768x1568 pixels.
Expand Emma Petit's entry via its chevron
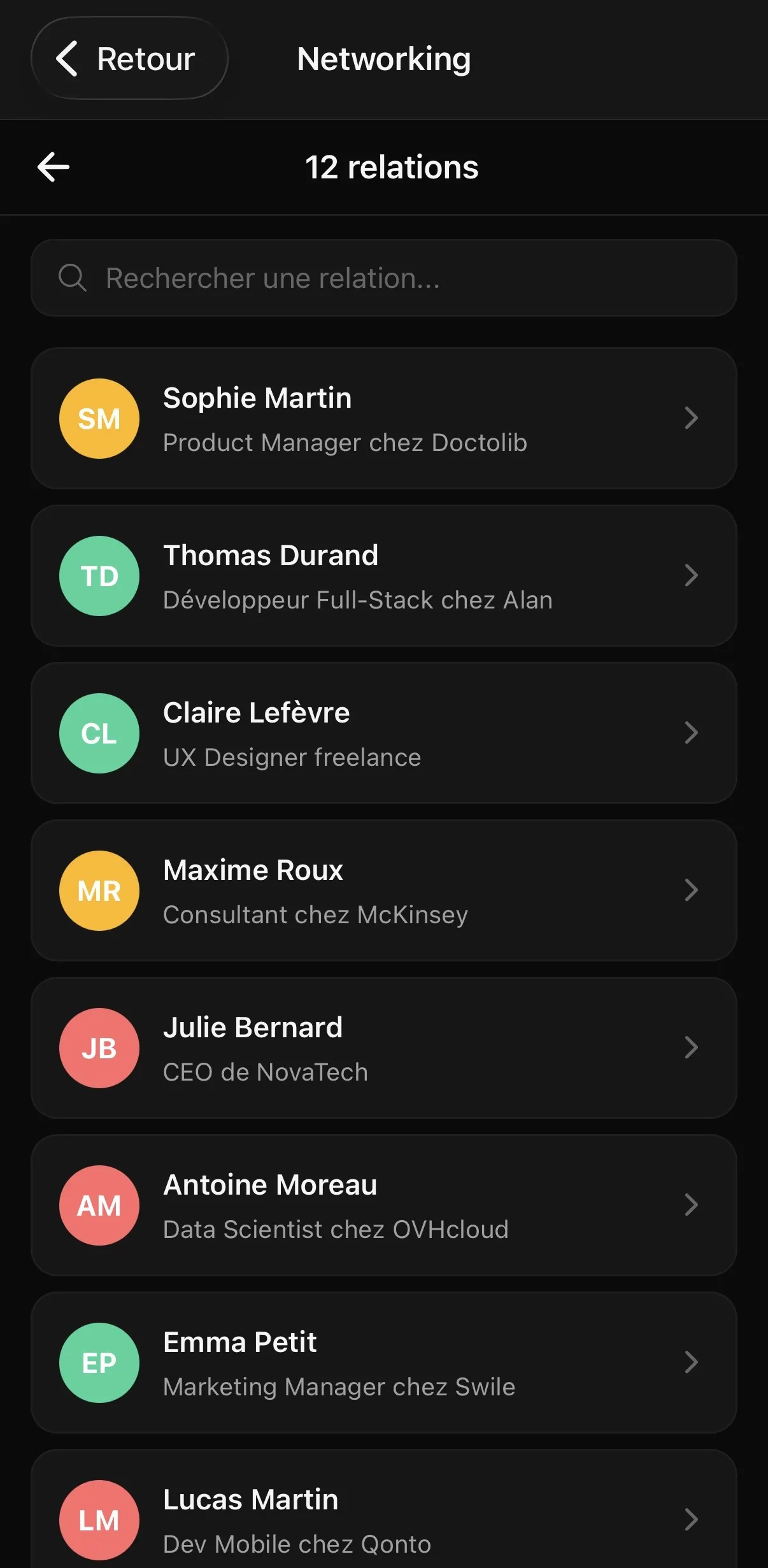click(692, 1362)
